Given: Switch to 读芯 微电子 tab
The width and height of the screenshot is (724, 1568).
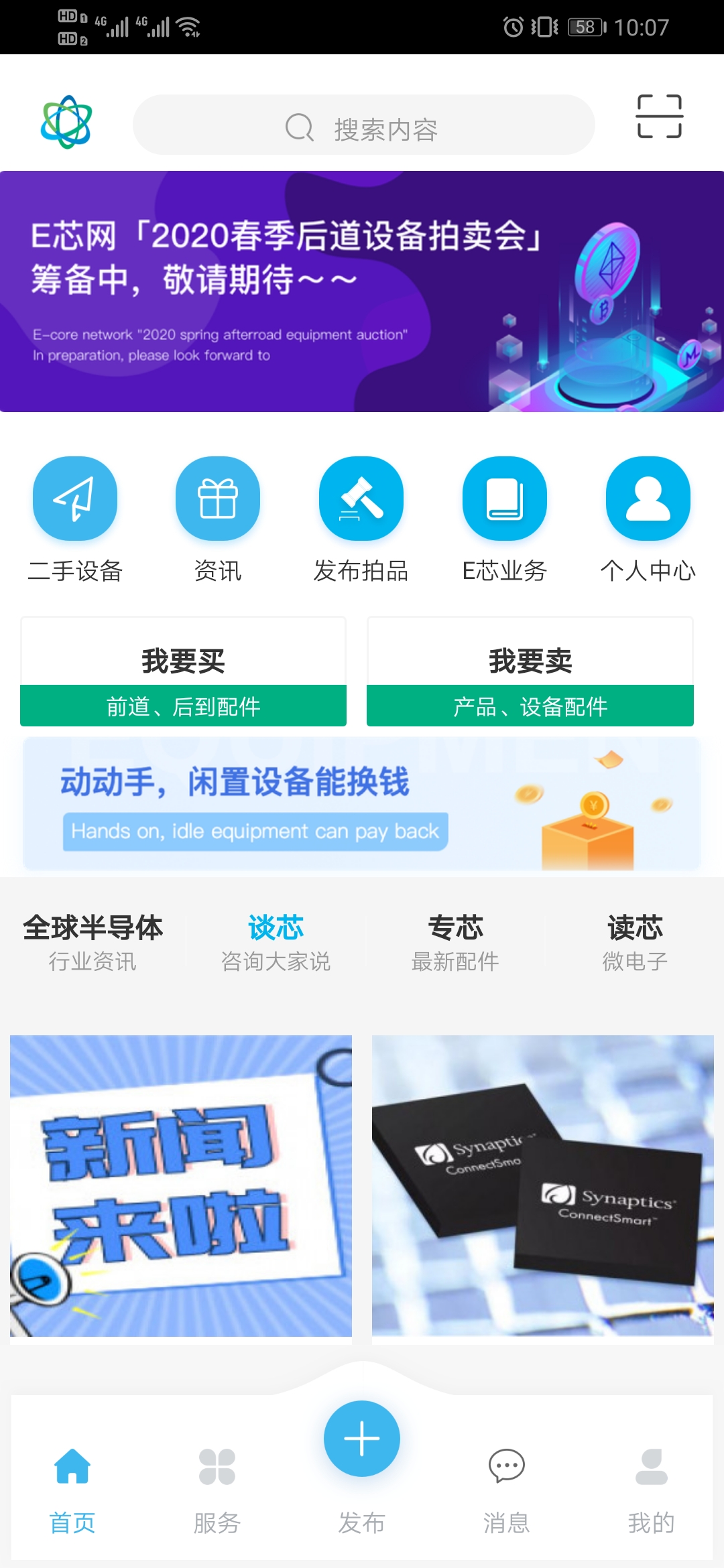Looking at the screenshot, I should [635, 942].
